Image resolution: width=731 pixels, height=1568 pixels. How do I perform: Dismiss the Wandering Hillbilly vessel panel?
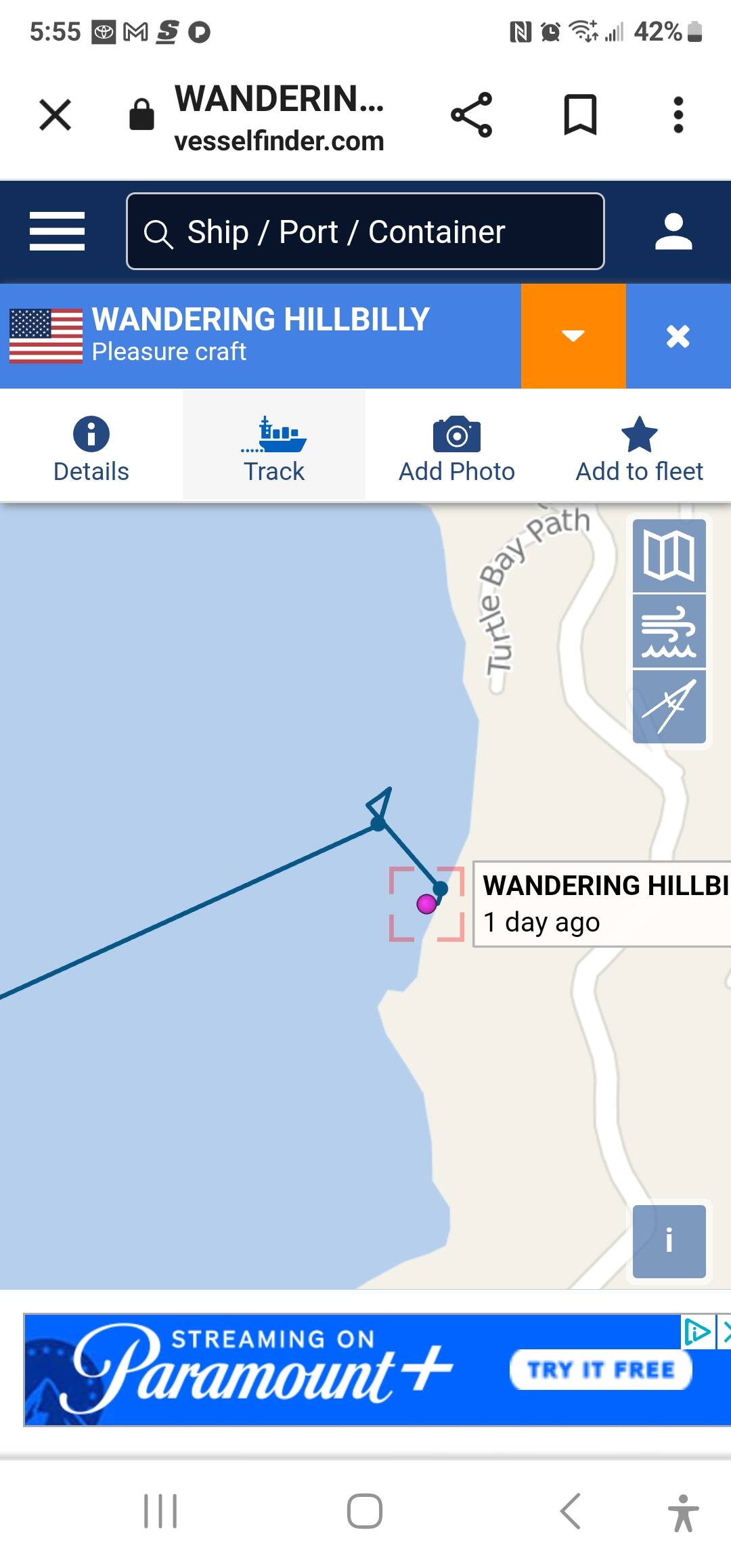click(x=678, y=336)
